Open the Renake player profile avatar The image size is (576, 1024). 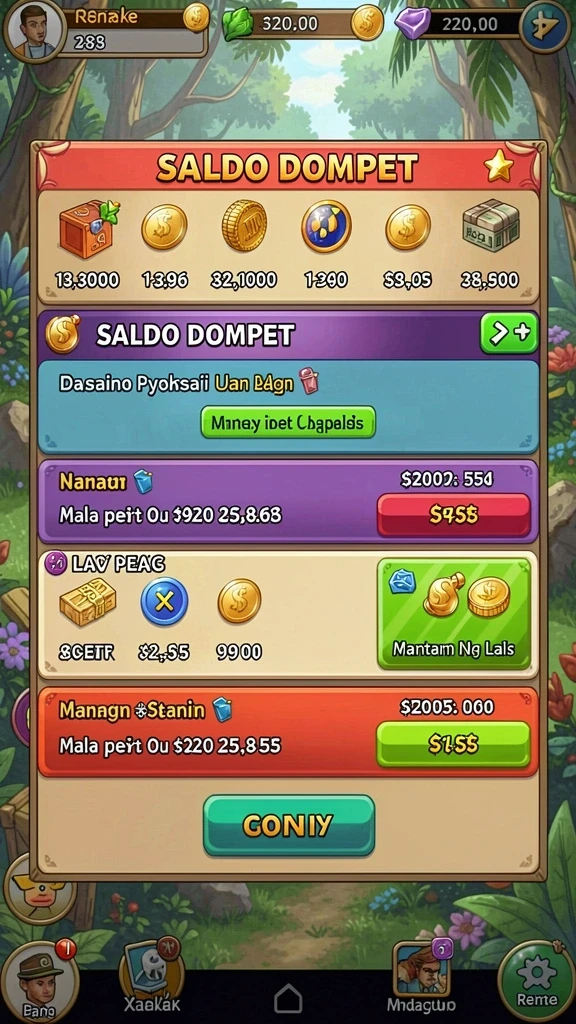(35, 30)
